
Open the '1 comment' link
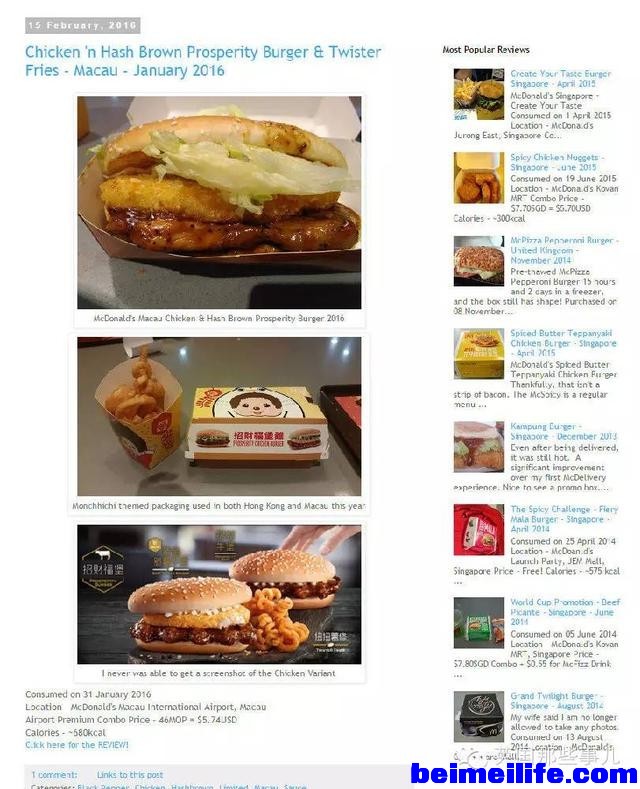point(54,775)
